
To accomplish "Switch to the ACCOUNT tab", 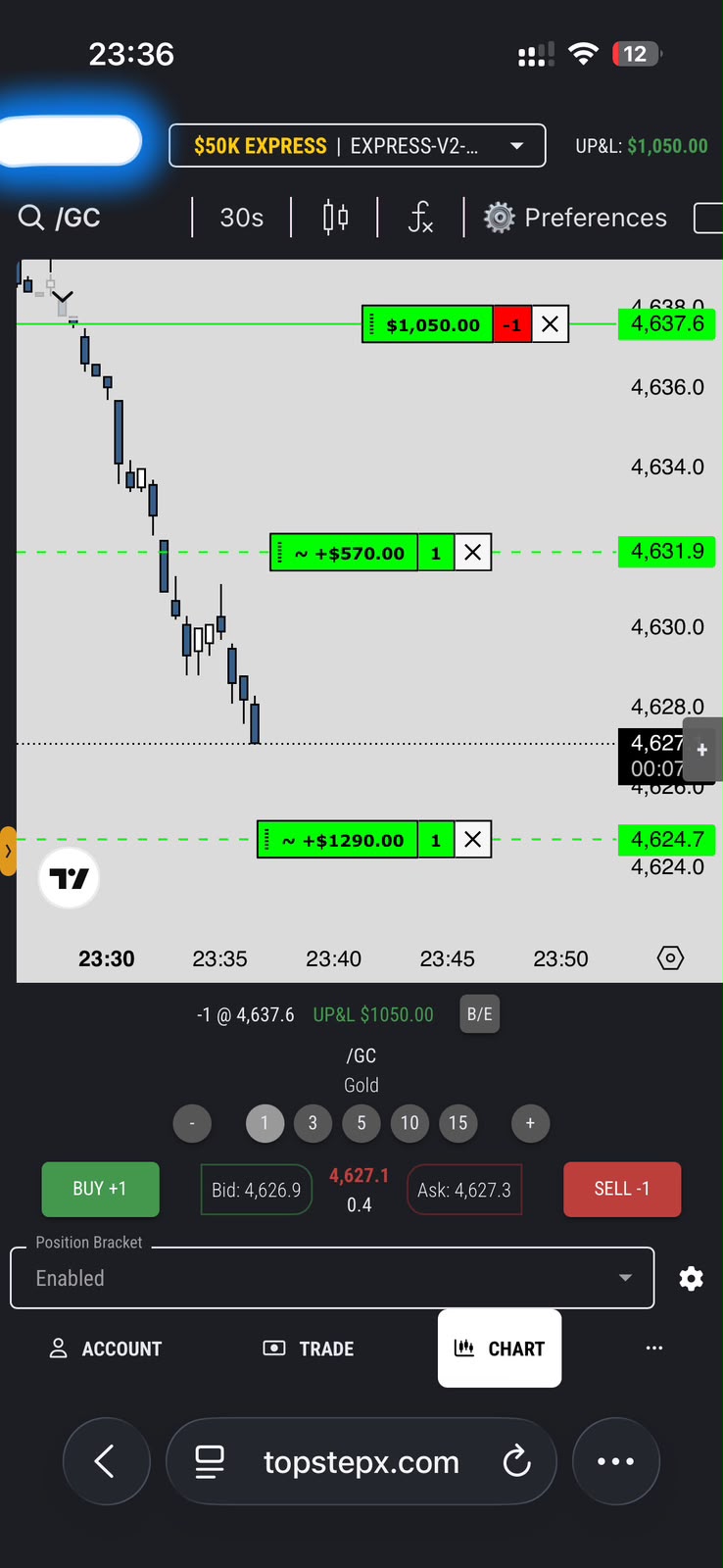I will tap(106, 1348).
